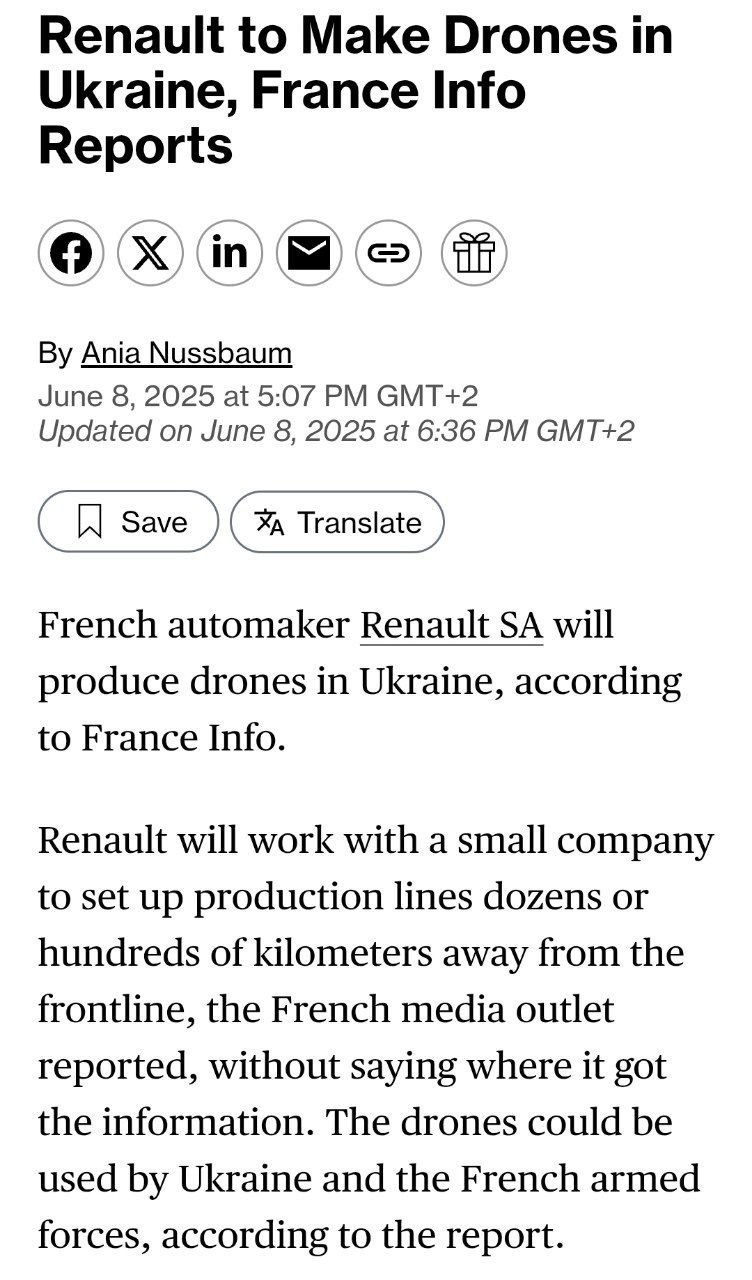Open author Ania Nussbaum's page
This screenshot has height=1280, width=752.
[x=186, y=353]
